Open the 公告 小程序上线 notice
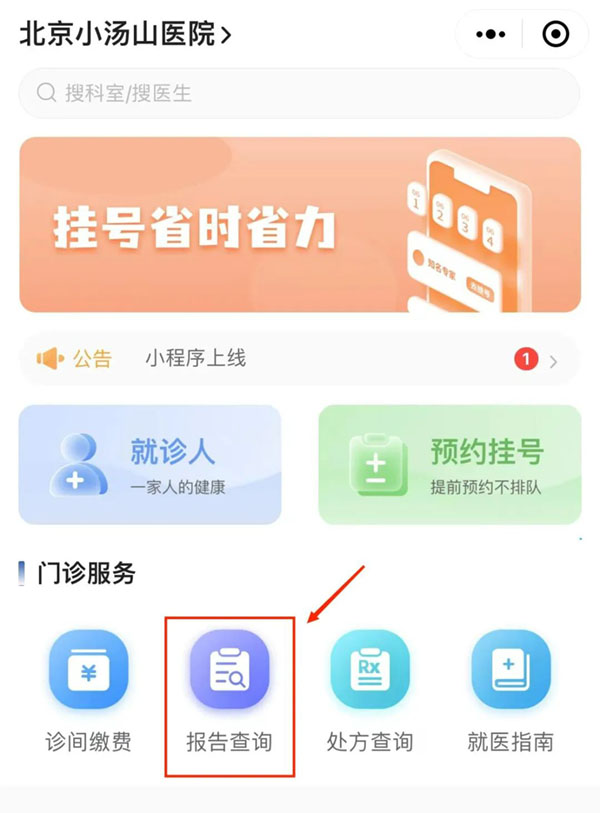600x813 pixels. click(x=299, y=359)
